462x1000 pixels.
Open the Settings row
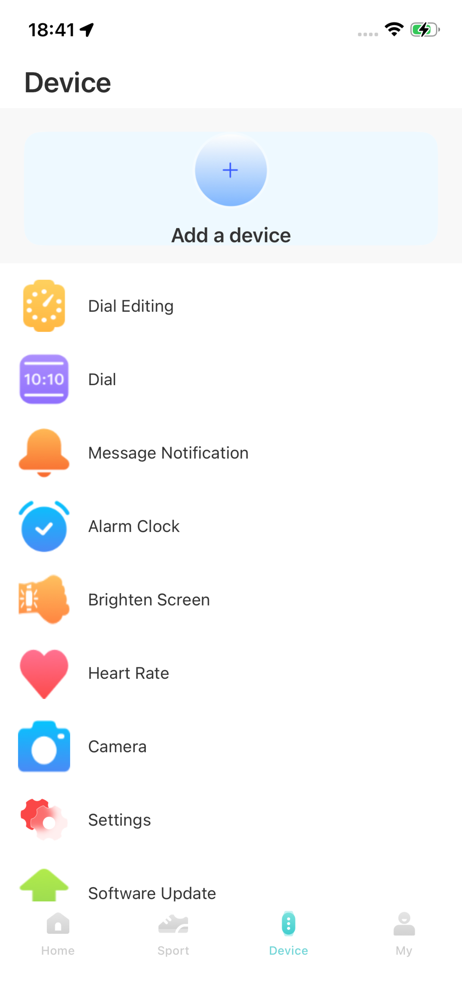(231, 820)
